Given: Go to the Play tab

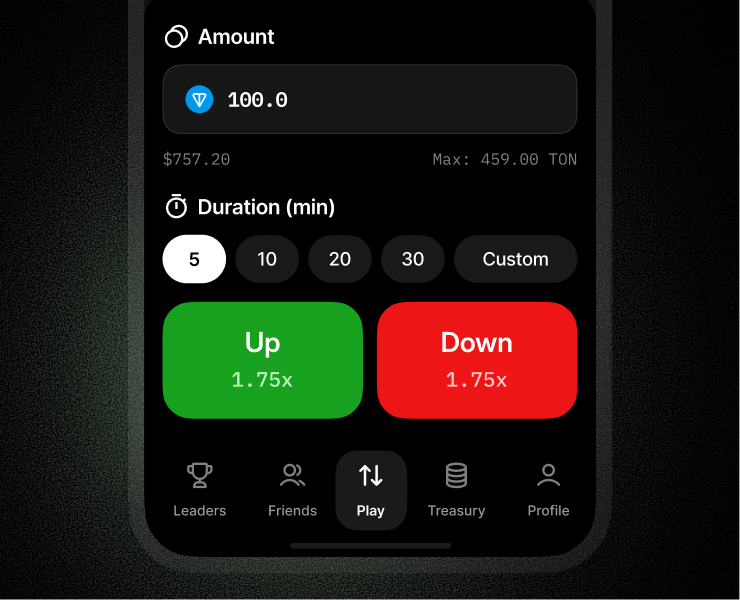Looking at the screenshot, I should click(x=371, y=490).
